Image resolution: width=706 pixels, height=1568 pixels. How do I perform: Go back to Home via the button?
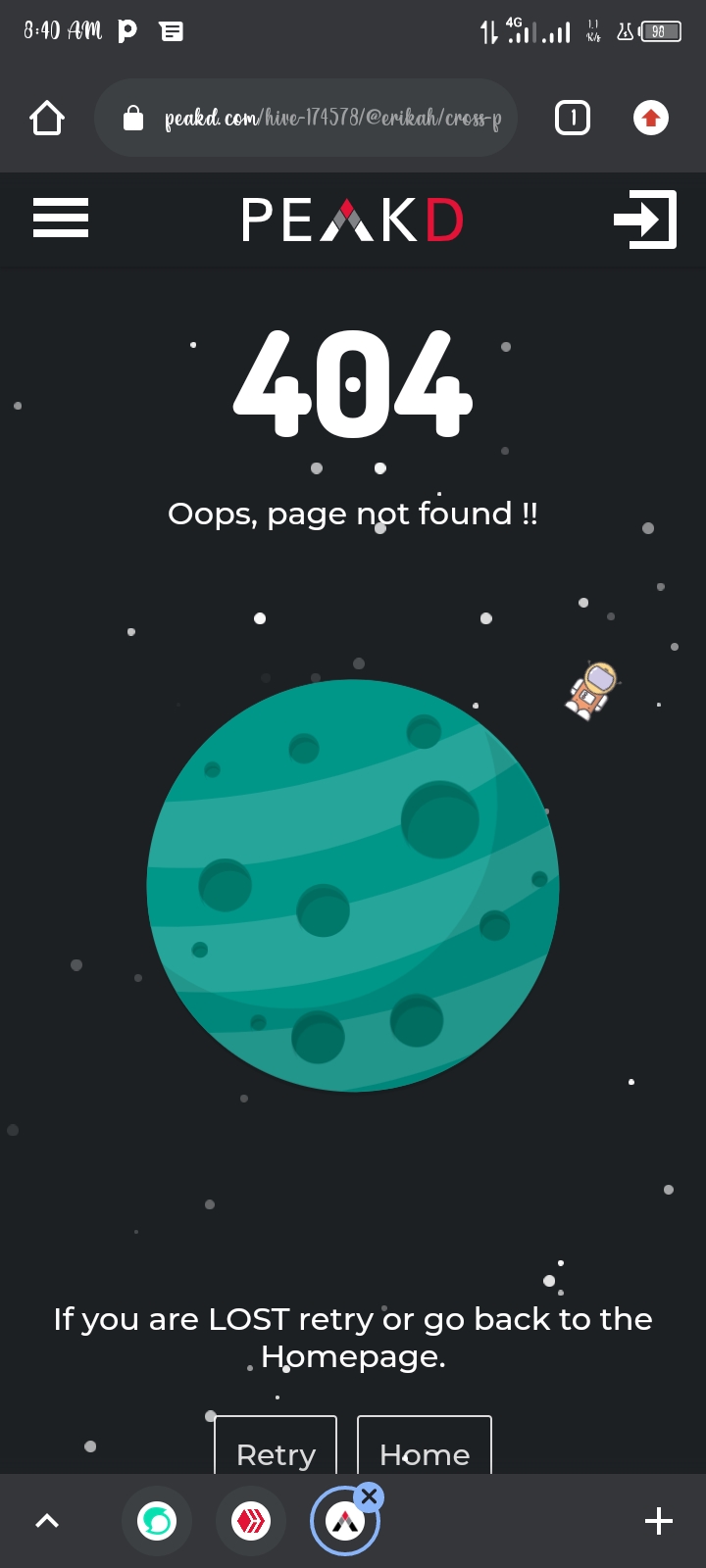click(x=425, y=1450)
